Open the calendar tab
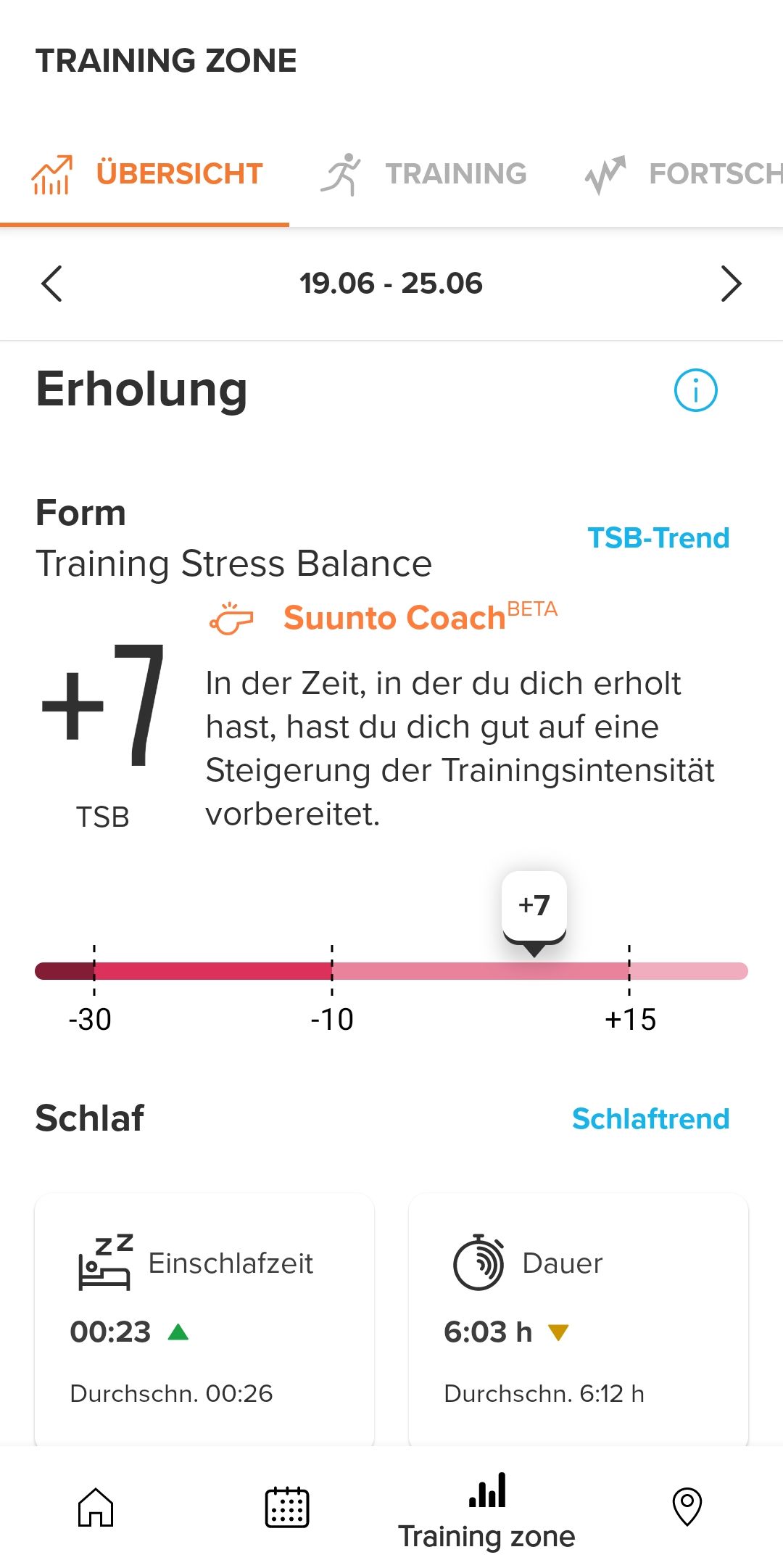This screenshot has height=1568, width=783. pos(287,1507)
